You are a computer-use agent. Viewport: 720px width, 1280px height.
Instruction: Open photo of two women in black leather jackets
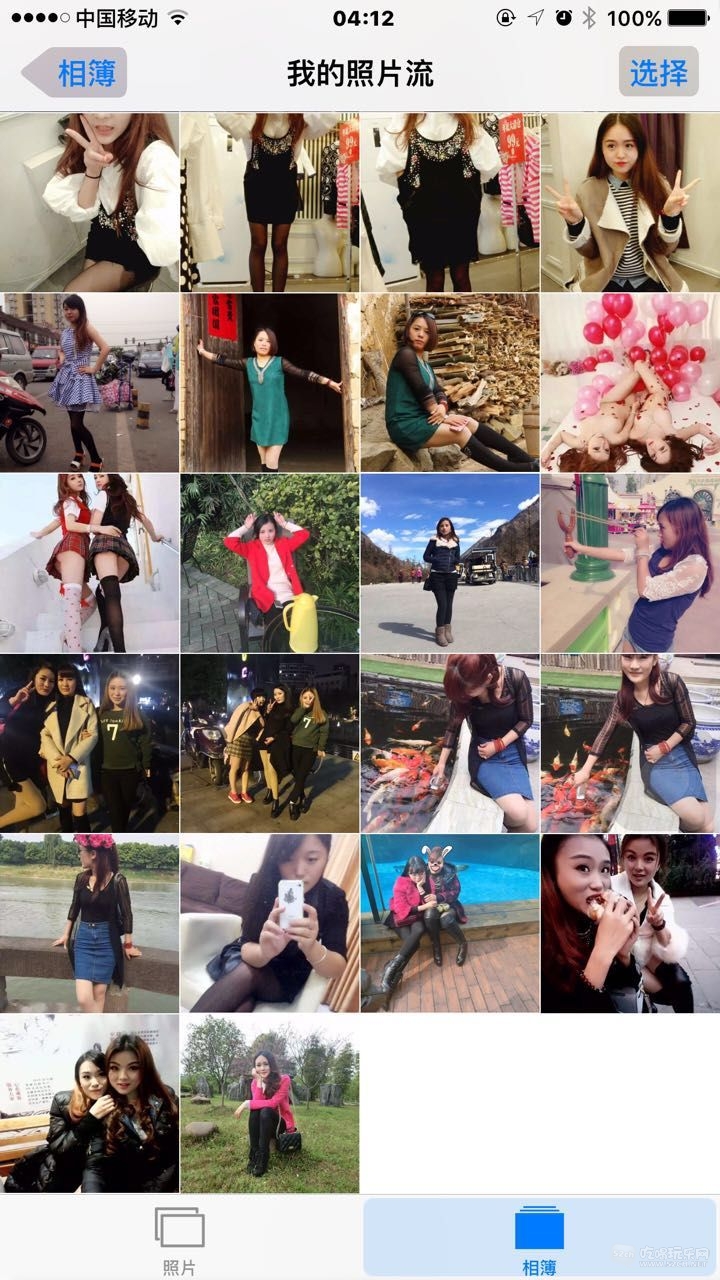point(90,1103)
